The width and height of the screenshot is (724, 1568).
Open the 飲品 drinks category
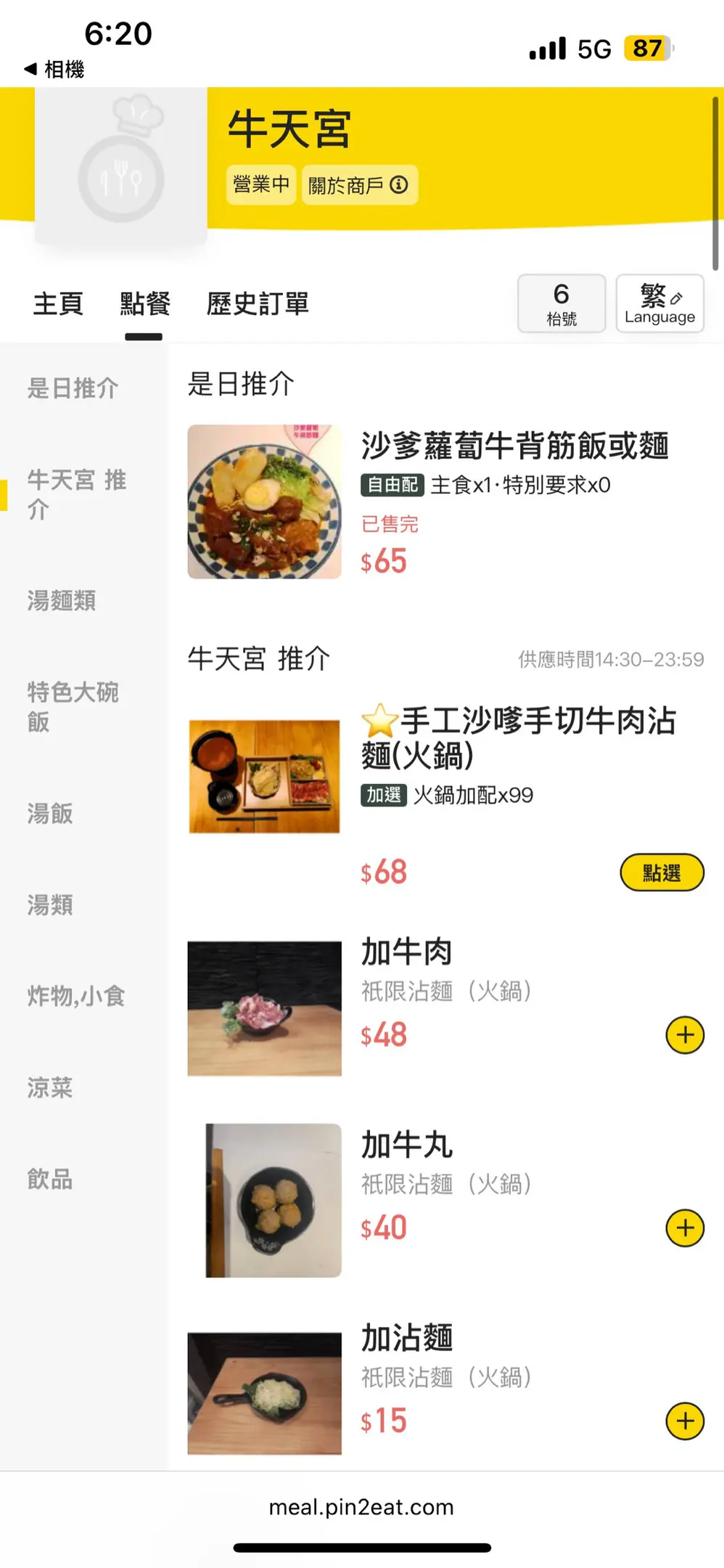pyautogui.click(x=50, y=1179)
